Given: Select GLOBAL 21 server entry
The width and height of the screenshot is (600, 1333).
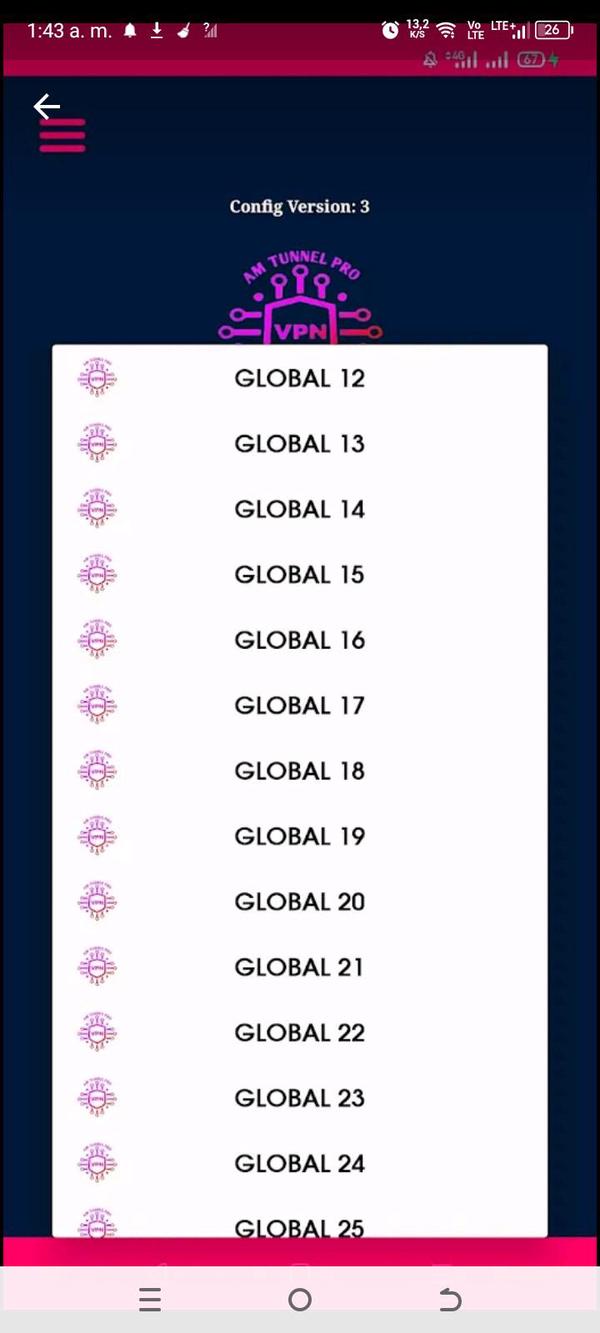Looking at the screenshot, I should 299,967.
